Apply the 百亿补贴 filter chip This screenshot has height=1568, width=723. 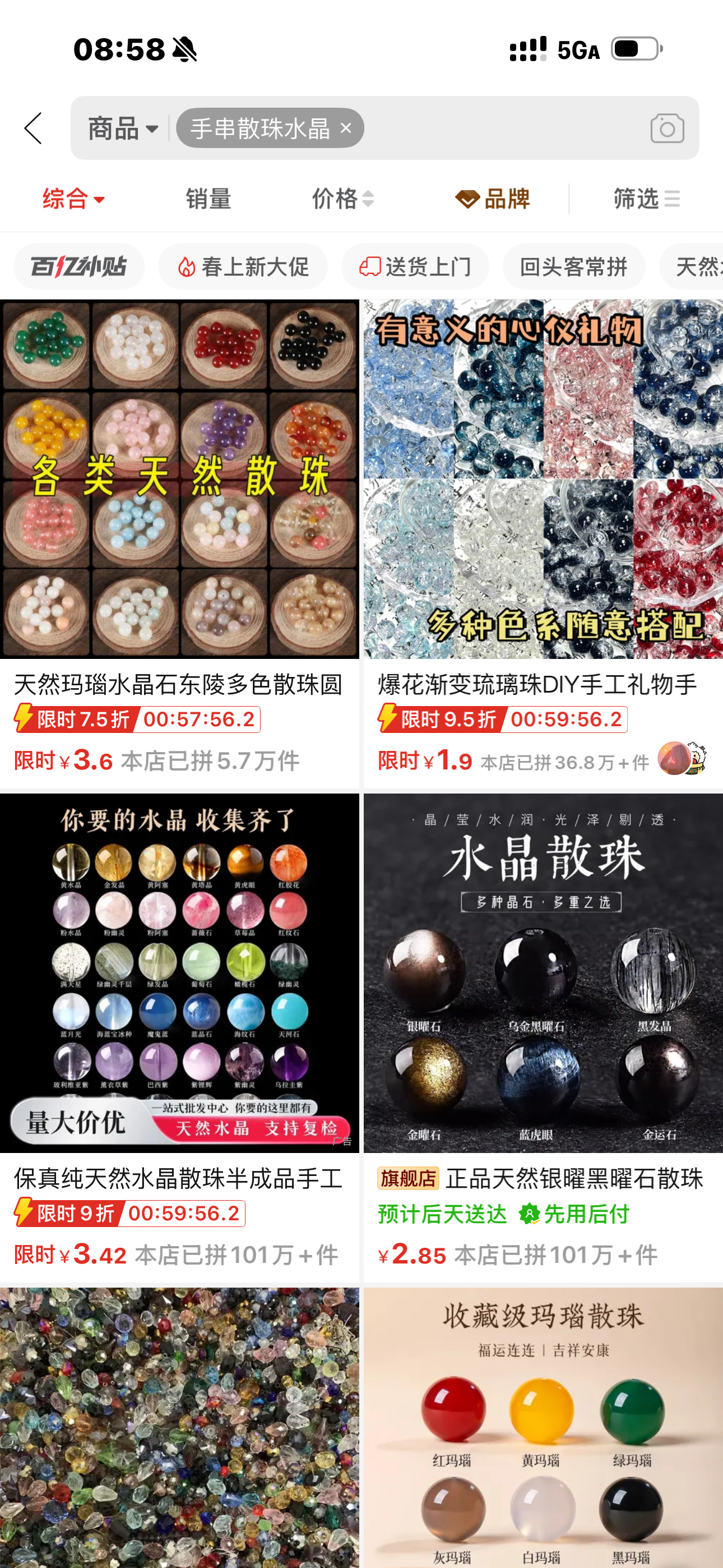[78, 266]
